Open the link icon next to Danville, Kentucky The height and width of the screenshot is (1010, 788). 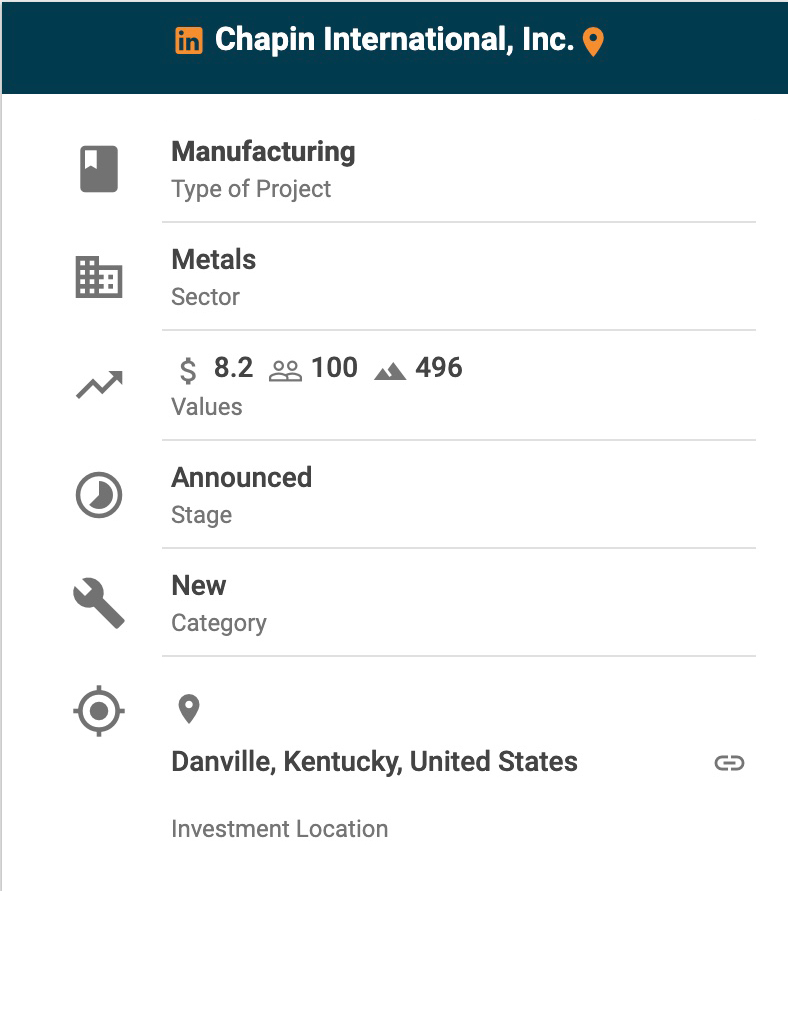[729, 763]
